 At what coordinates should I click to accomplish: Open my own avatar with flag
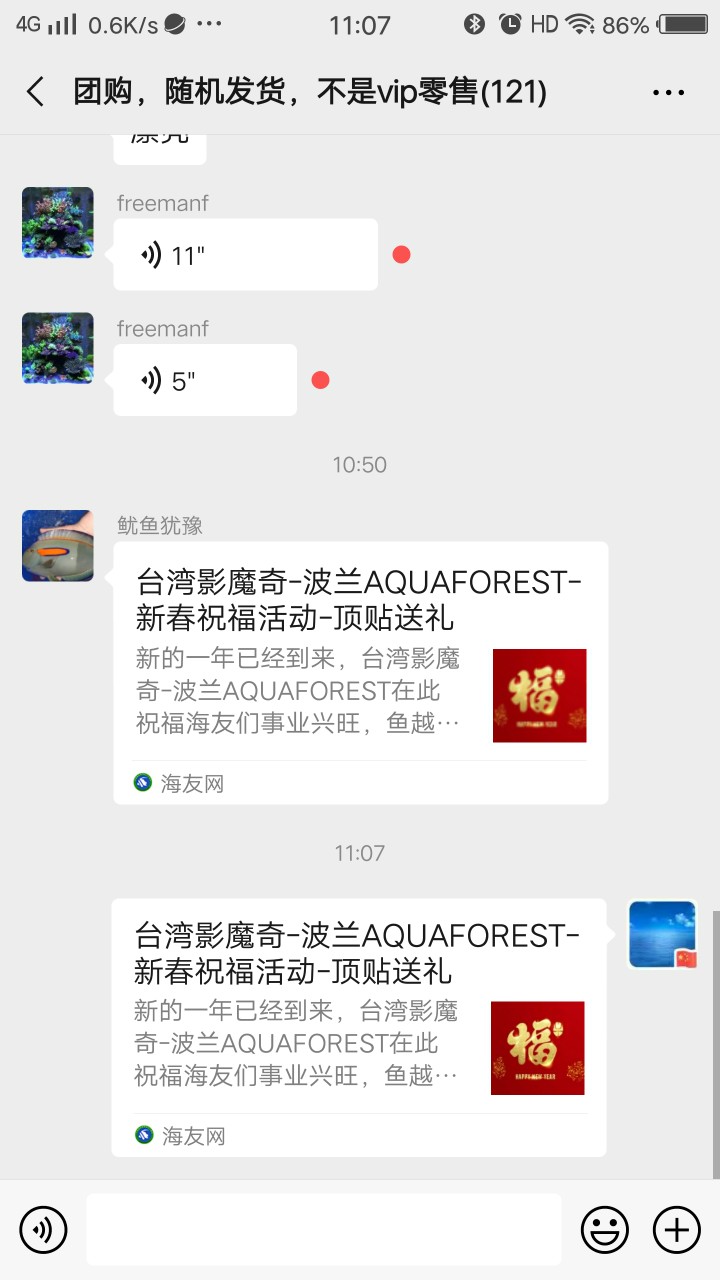tap(662, 934)
